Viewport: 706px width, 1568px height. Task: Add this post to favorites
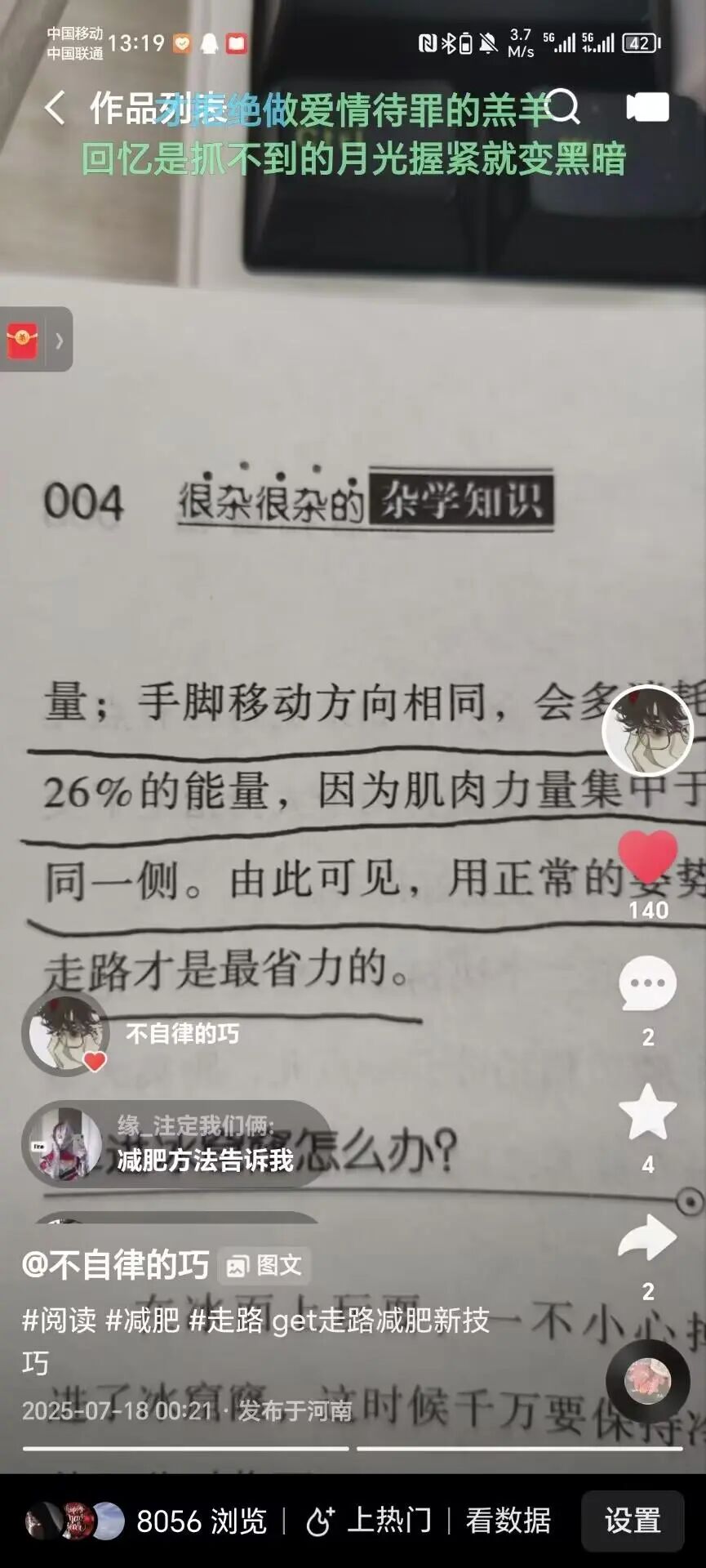coord(648,1112)
